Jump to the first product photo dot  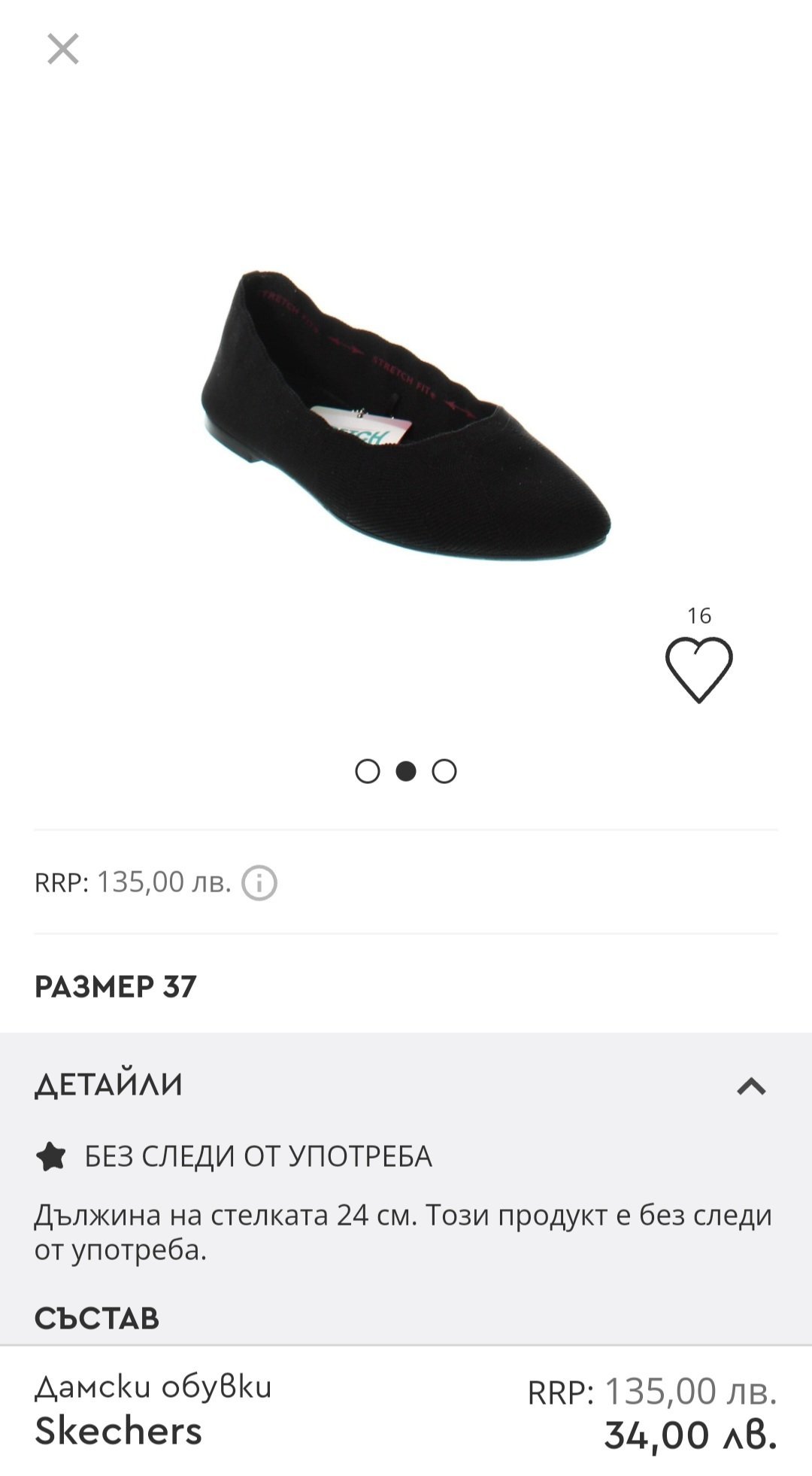coord(368,772)
